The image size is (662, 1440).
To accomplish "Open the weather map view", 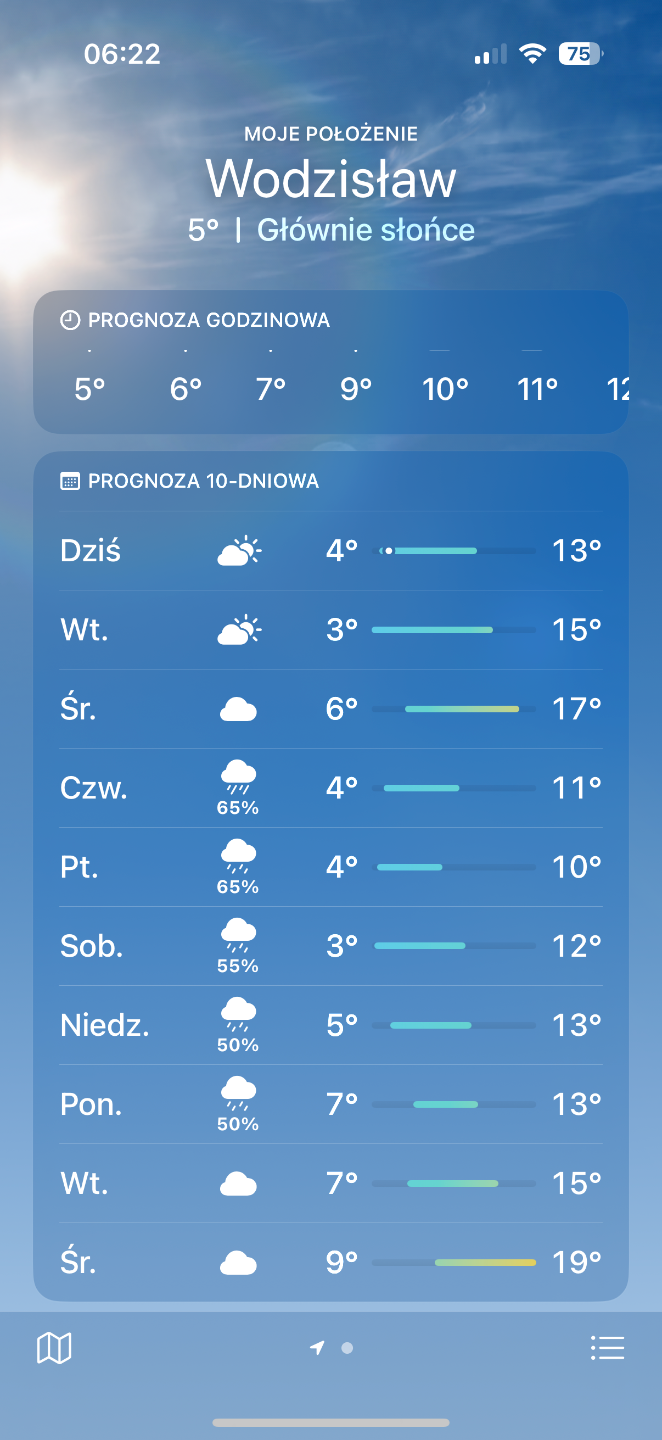I will [54, 1348].
